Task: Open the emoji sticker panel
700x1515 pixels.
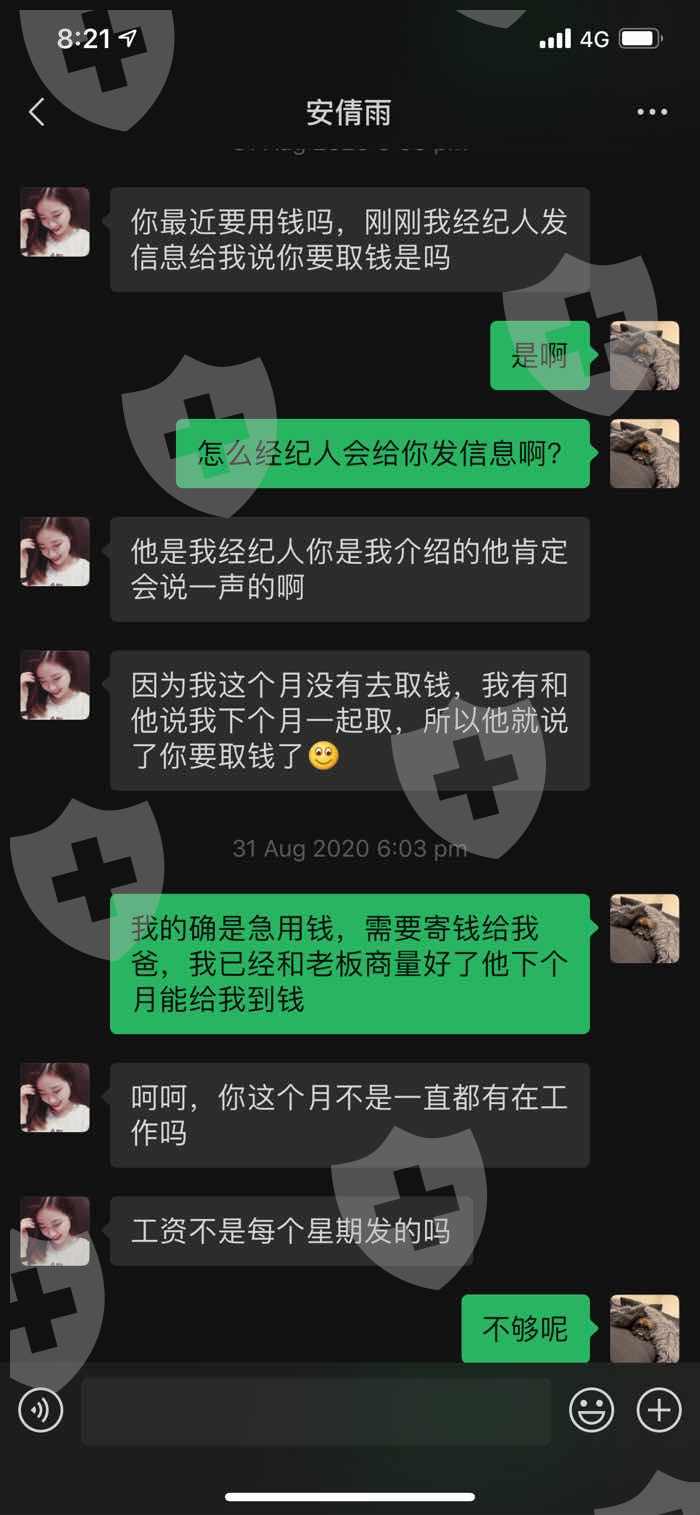Action: point(592,1411)
